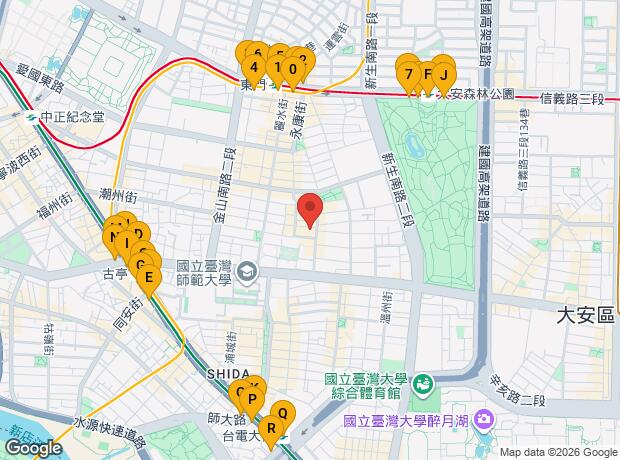Tap map marker E near 古亭
620x460 pixels.
tap(149, 277)
